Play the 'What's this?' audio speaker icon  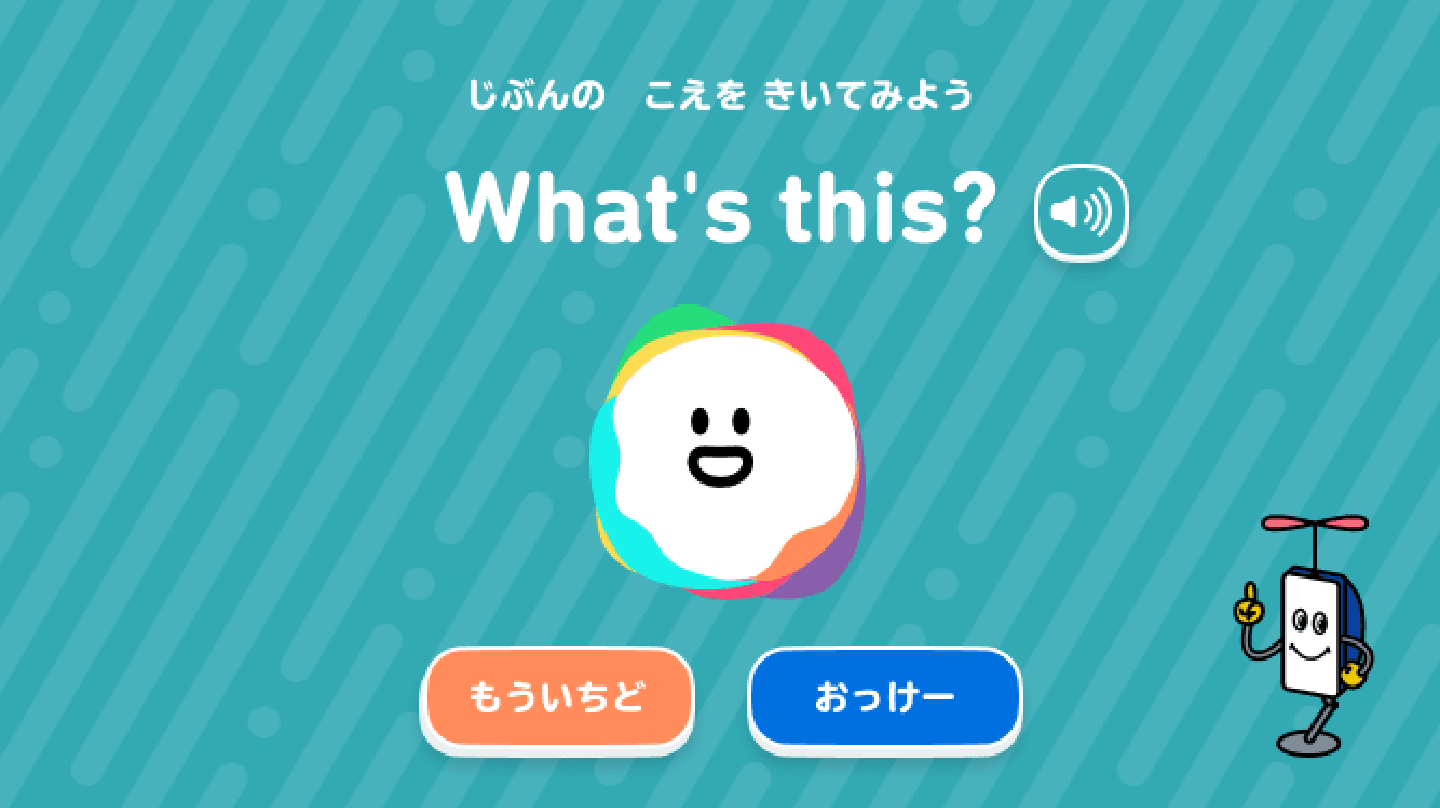pyautogui.click(x=1081, y=212)
